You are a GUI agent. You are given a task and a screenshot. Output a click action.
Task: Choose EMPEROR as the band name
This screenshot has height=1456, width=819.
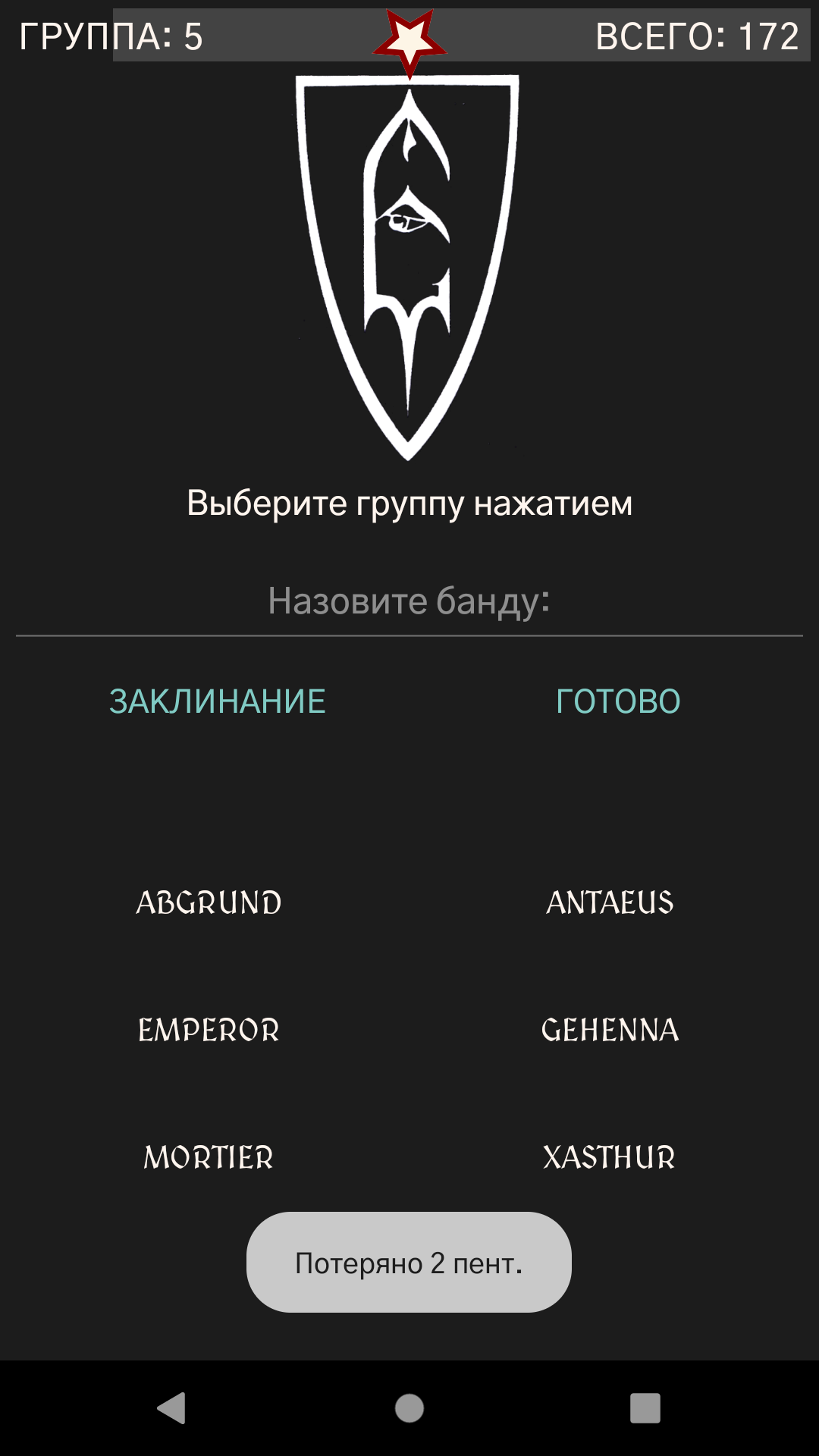tap(209, 1030)
